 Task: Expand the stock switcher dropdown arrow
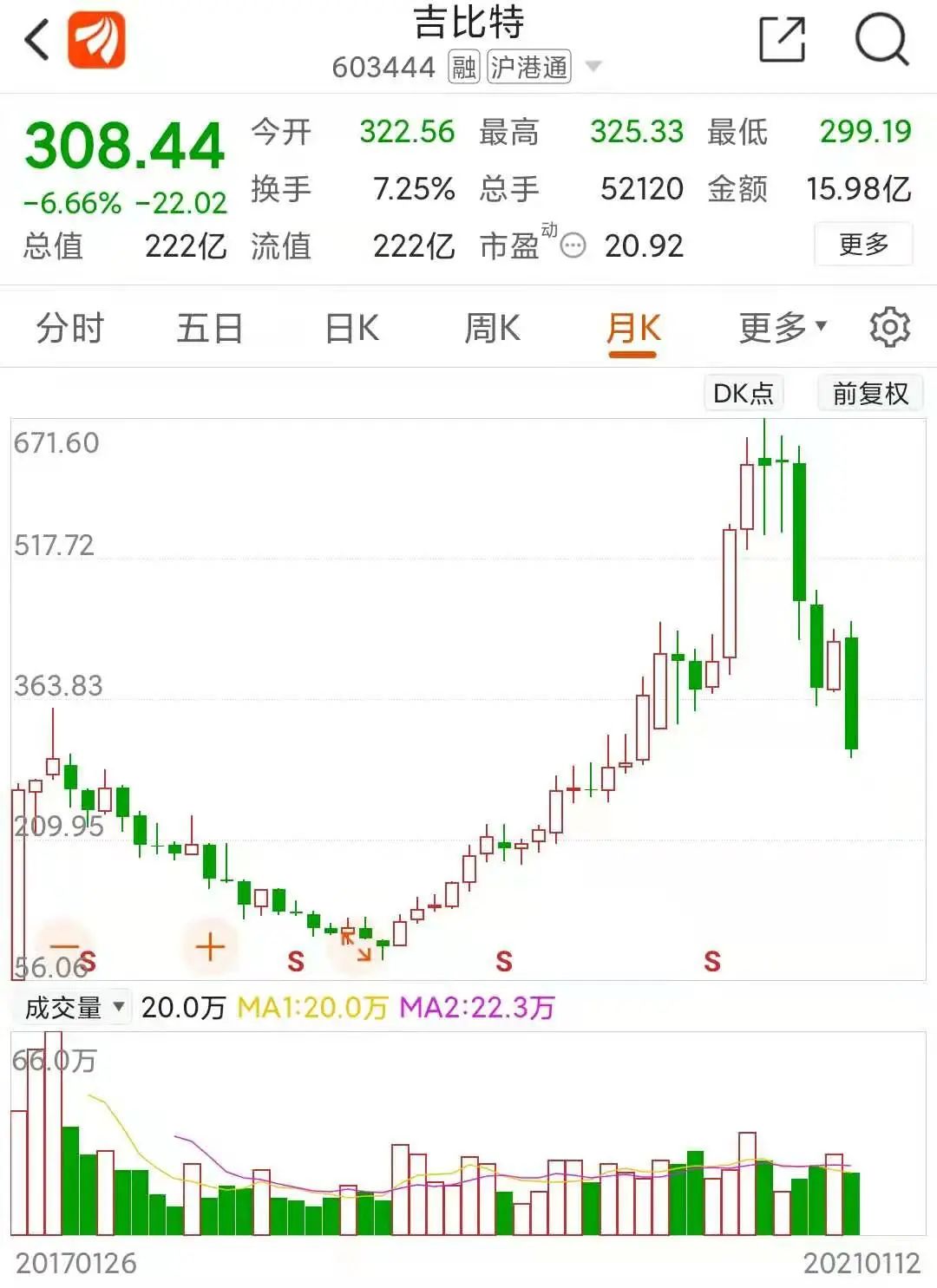(x=593, y=66)
